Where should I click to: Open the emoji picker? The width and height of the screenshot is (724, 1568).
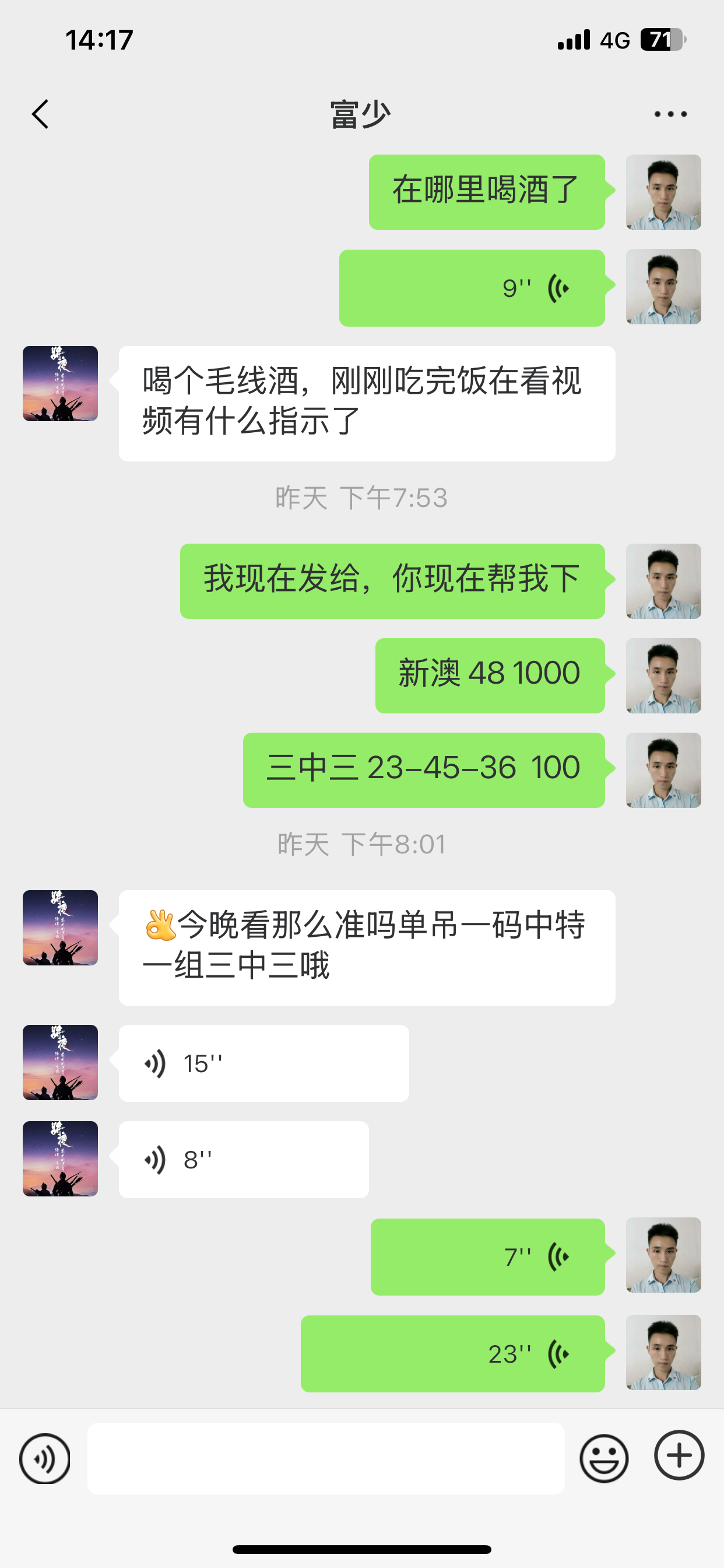pyautogui.click(x=603, y=1458)
